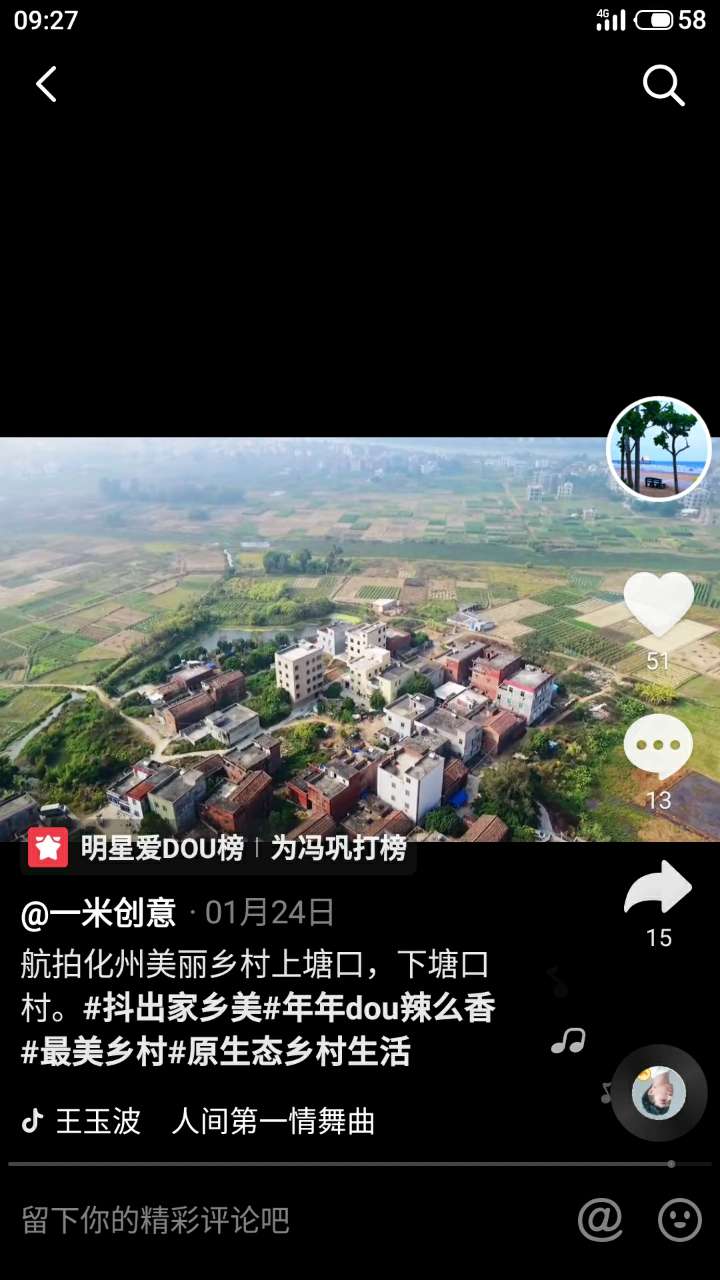
Task: Open search with the magnifier icon
Action: [x=663, y=86]
